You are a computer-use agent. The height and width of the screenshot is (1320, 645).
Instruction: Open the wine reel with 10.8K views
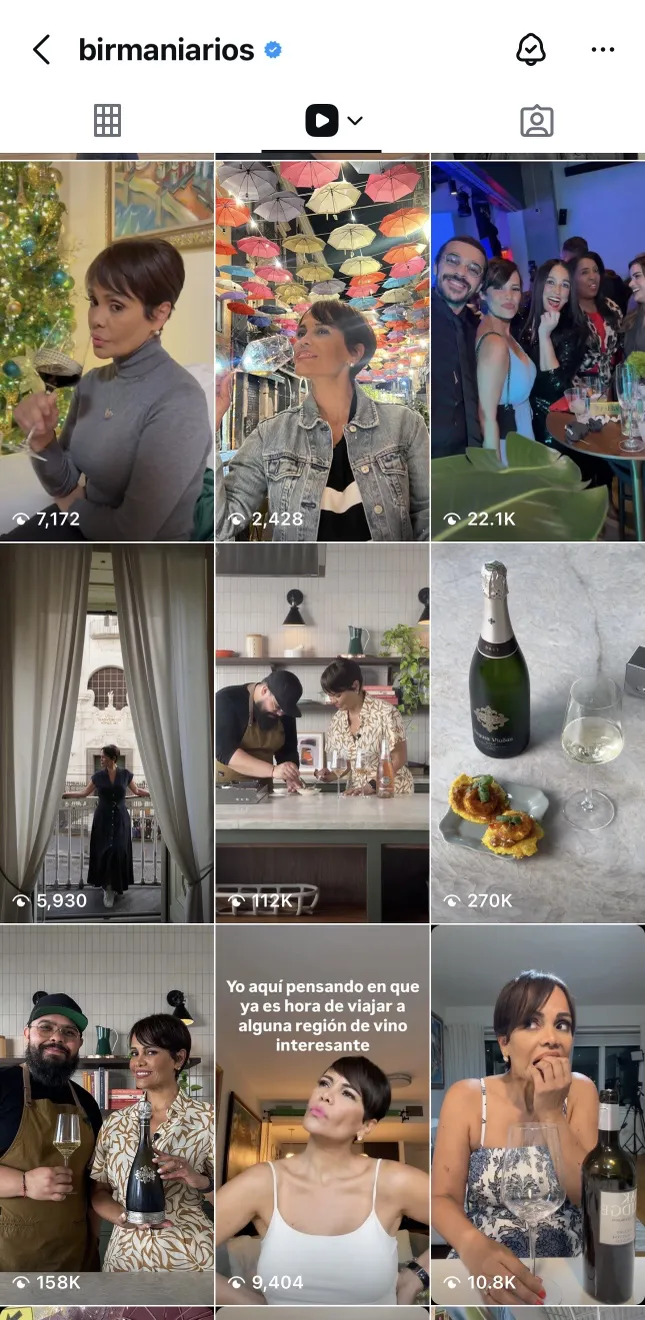coord(537,1114)
